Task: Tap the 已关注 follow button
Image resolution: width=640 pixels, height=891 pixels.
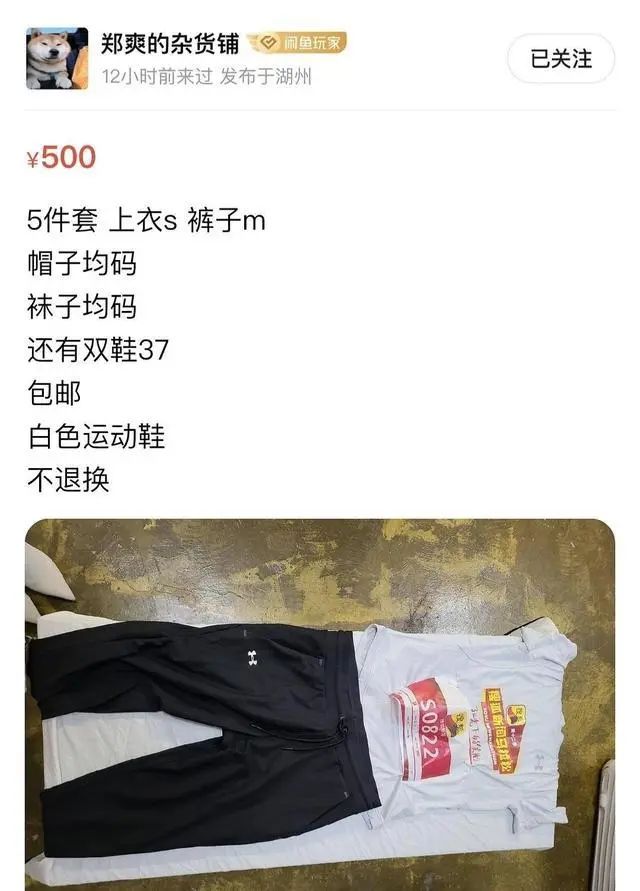Action: click(560, 59)
